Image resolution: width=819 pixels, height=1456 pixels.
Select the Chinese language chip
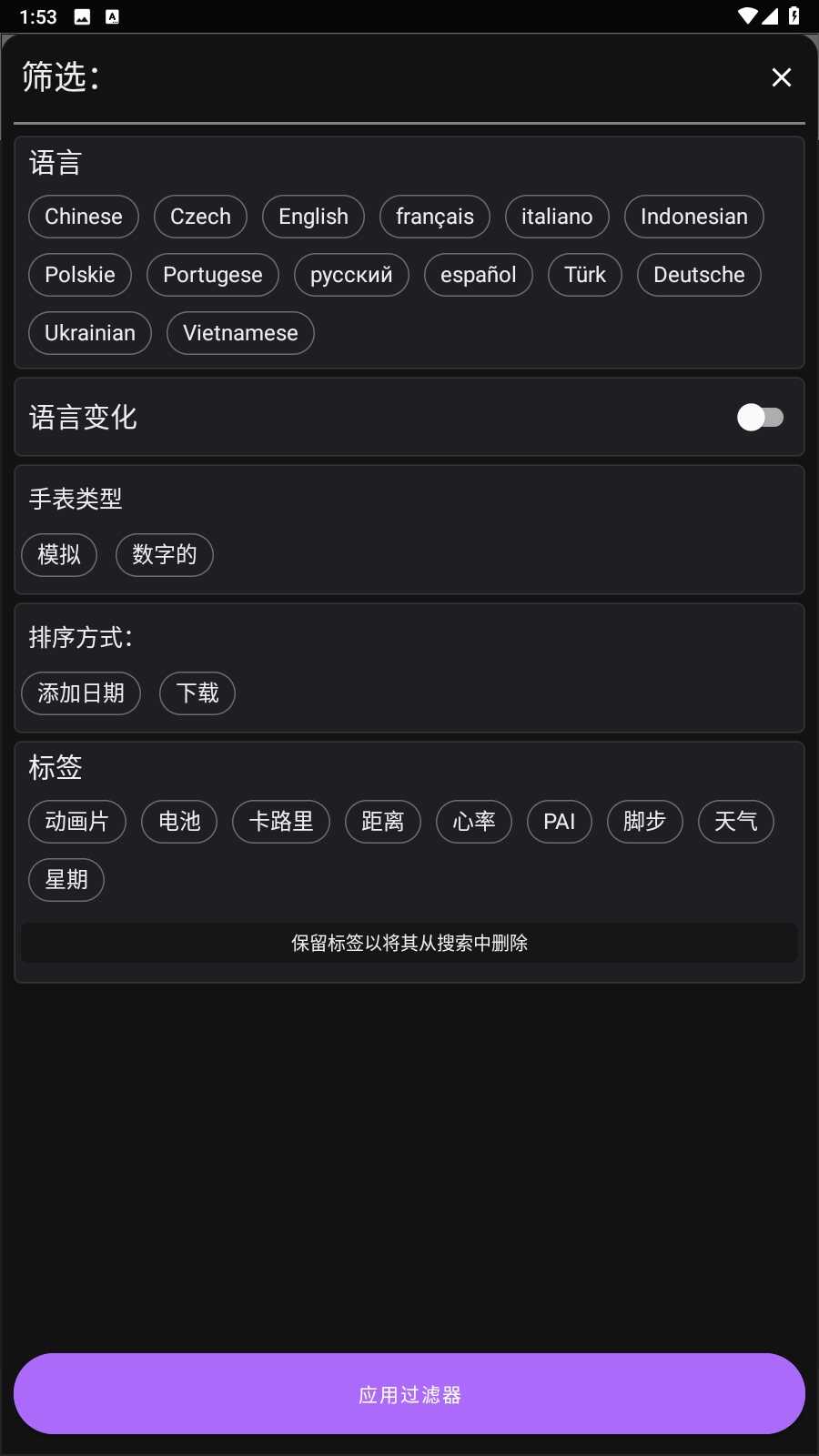pos(84,217)
